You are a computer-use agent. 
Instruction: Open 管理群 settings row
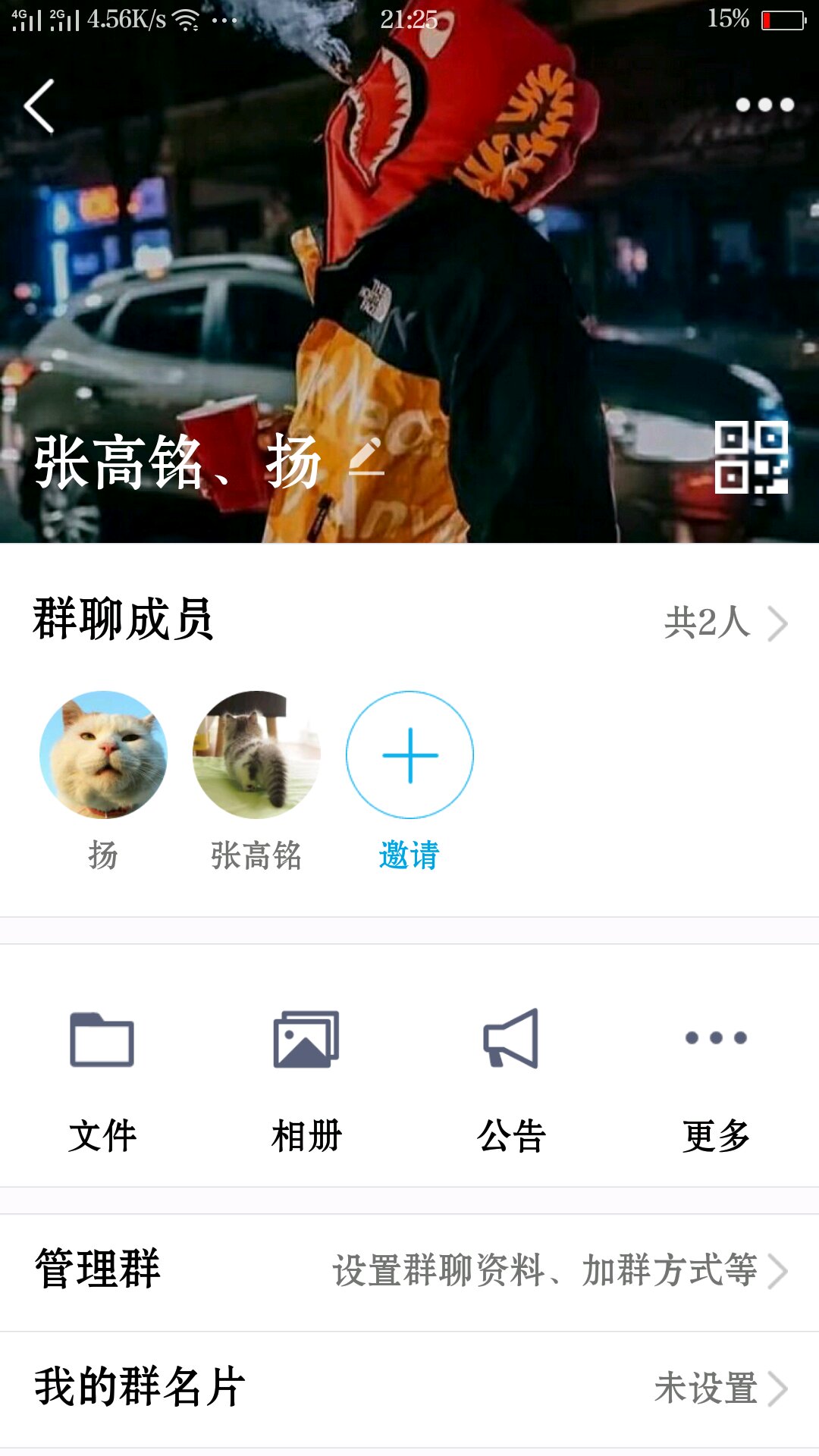(409, 1270)
